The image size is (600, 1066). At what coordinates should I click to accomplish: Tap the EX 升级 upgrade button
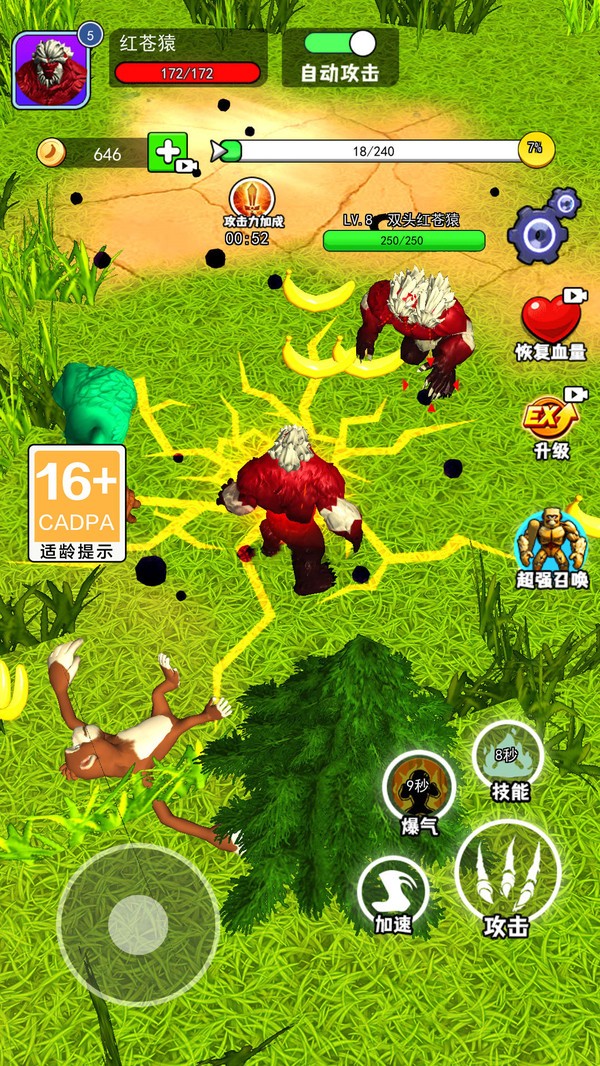(552, 423)
